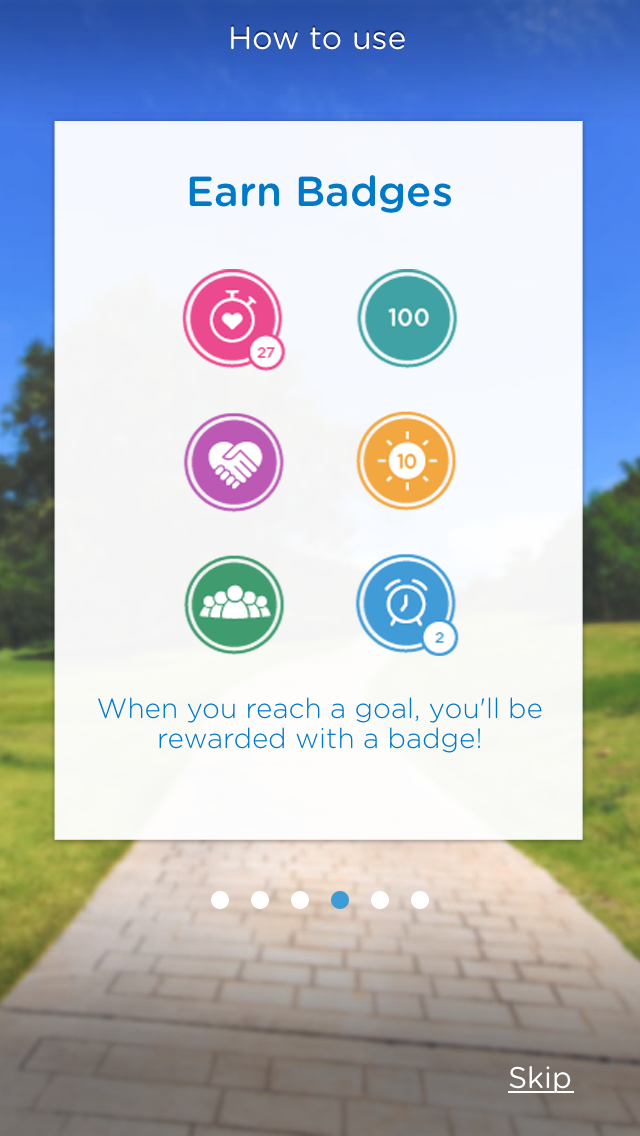The image size is (640, 1136).
Task: Go to the second page indicator dot
Action: tap(259, 900)
